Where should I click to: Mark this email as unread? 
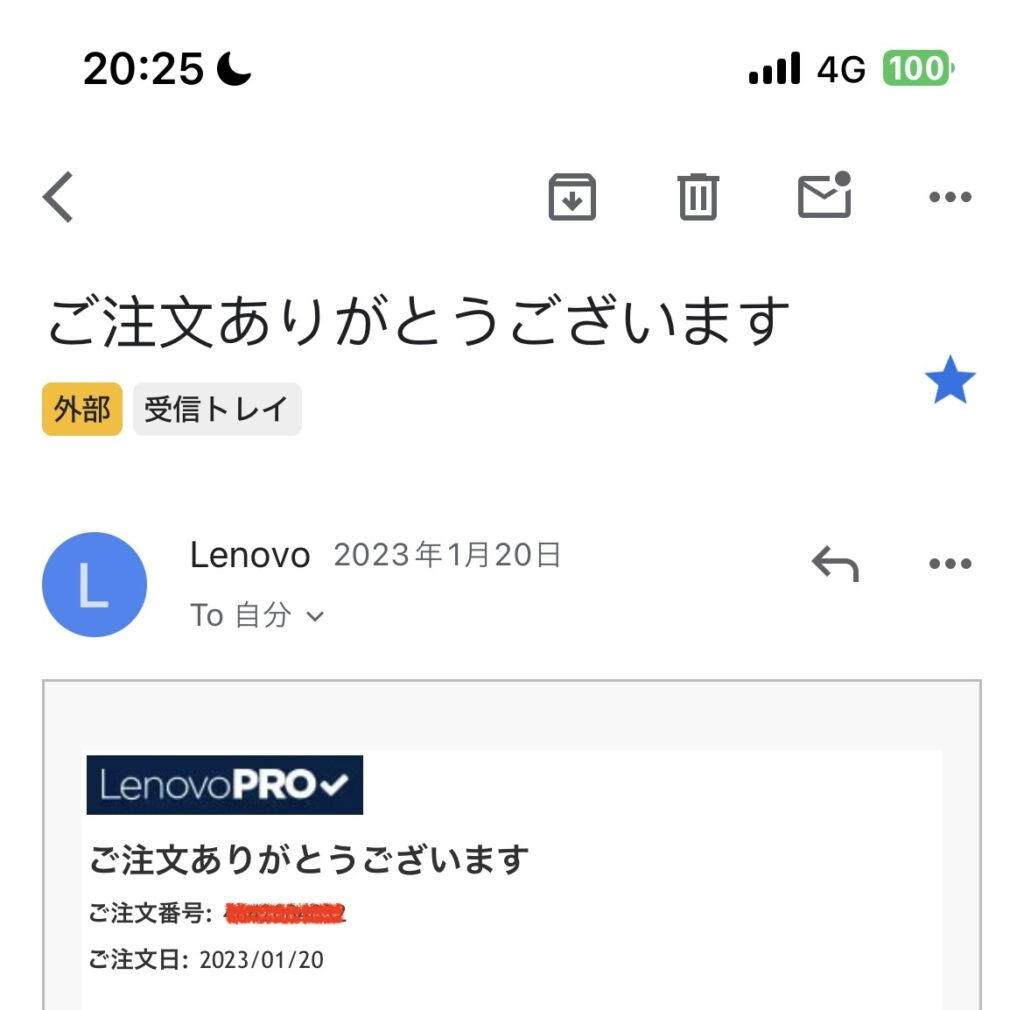pos(824,196)
